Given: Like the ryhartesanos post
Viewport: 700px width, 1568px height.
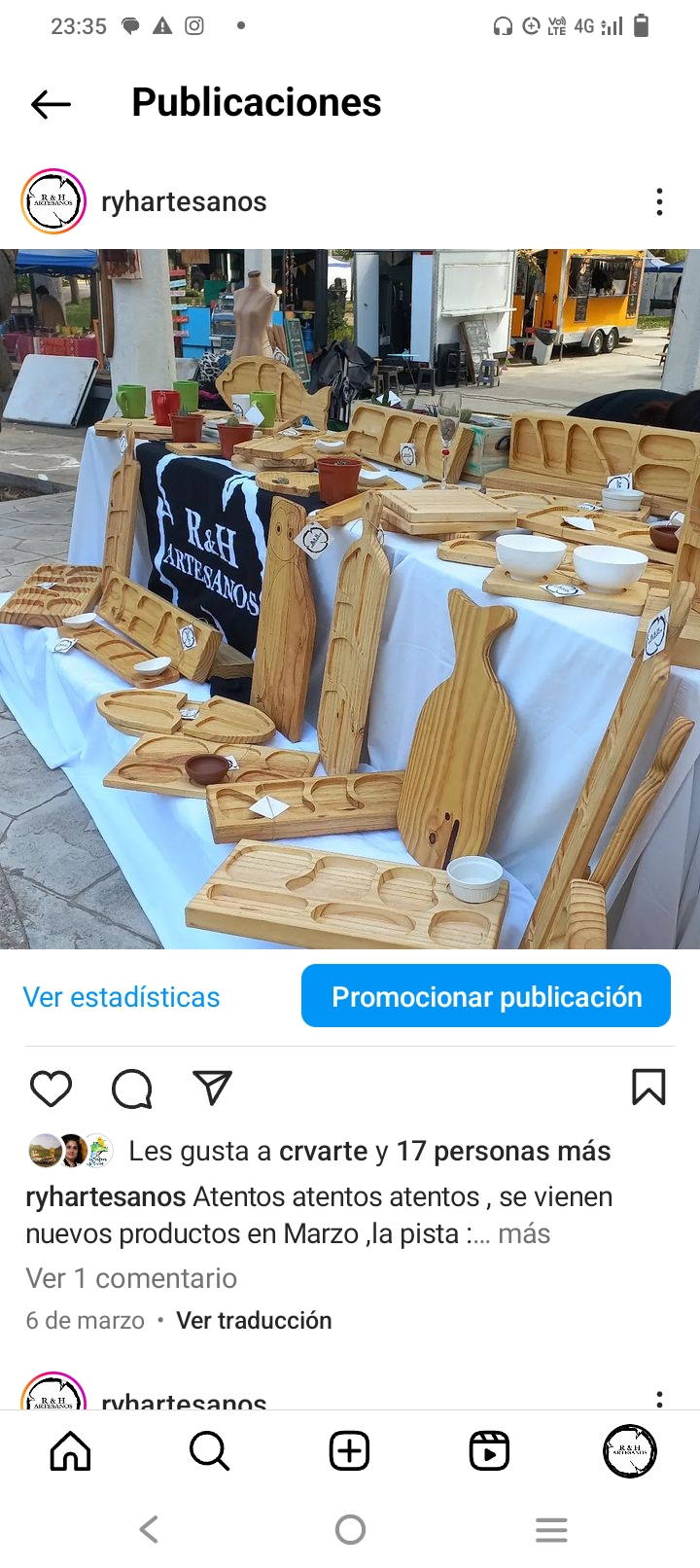Looking at the screenshot, I should (51, 1088).
